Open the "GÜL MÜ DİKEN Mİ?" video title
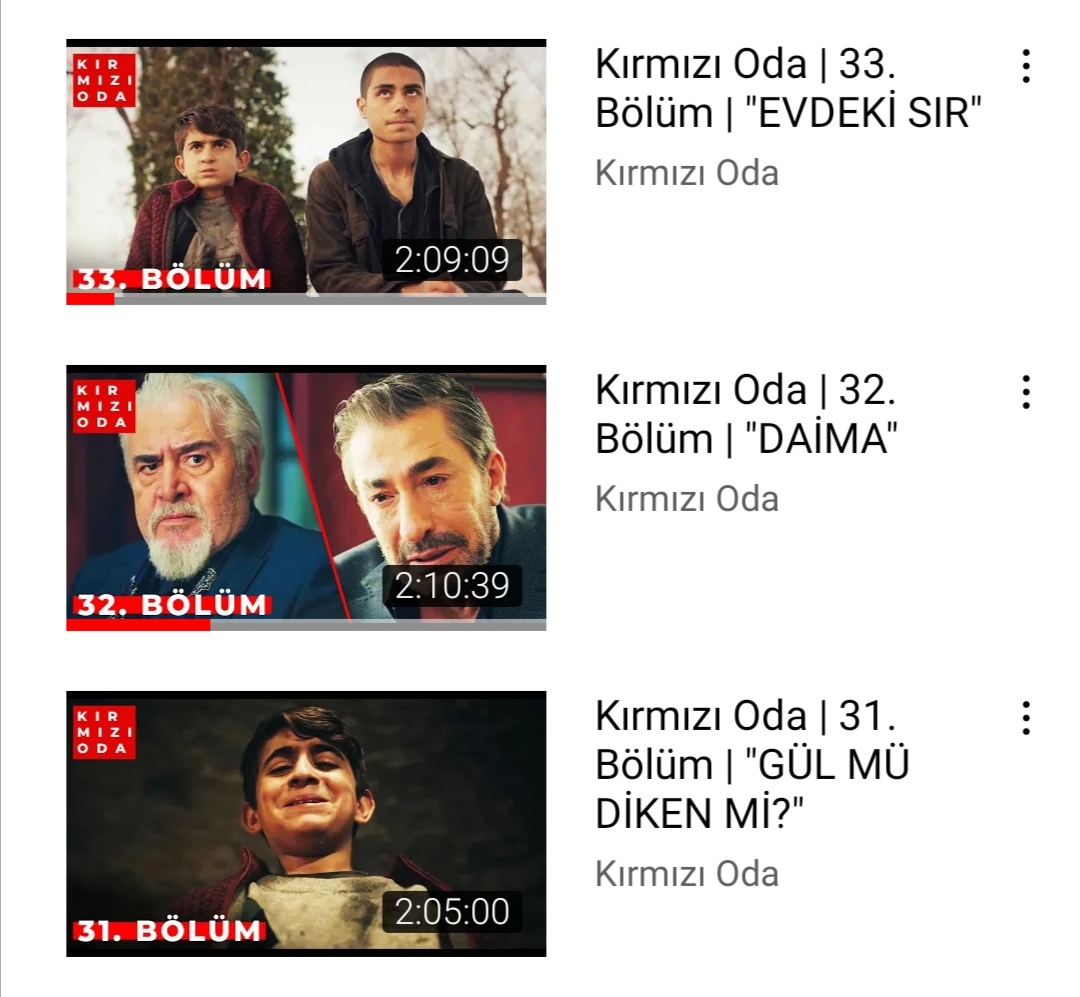This screenshot has height=997, width=1080. [752, 765]
